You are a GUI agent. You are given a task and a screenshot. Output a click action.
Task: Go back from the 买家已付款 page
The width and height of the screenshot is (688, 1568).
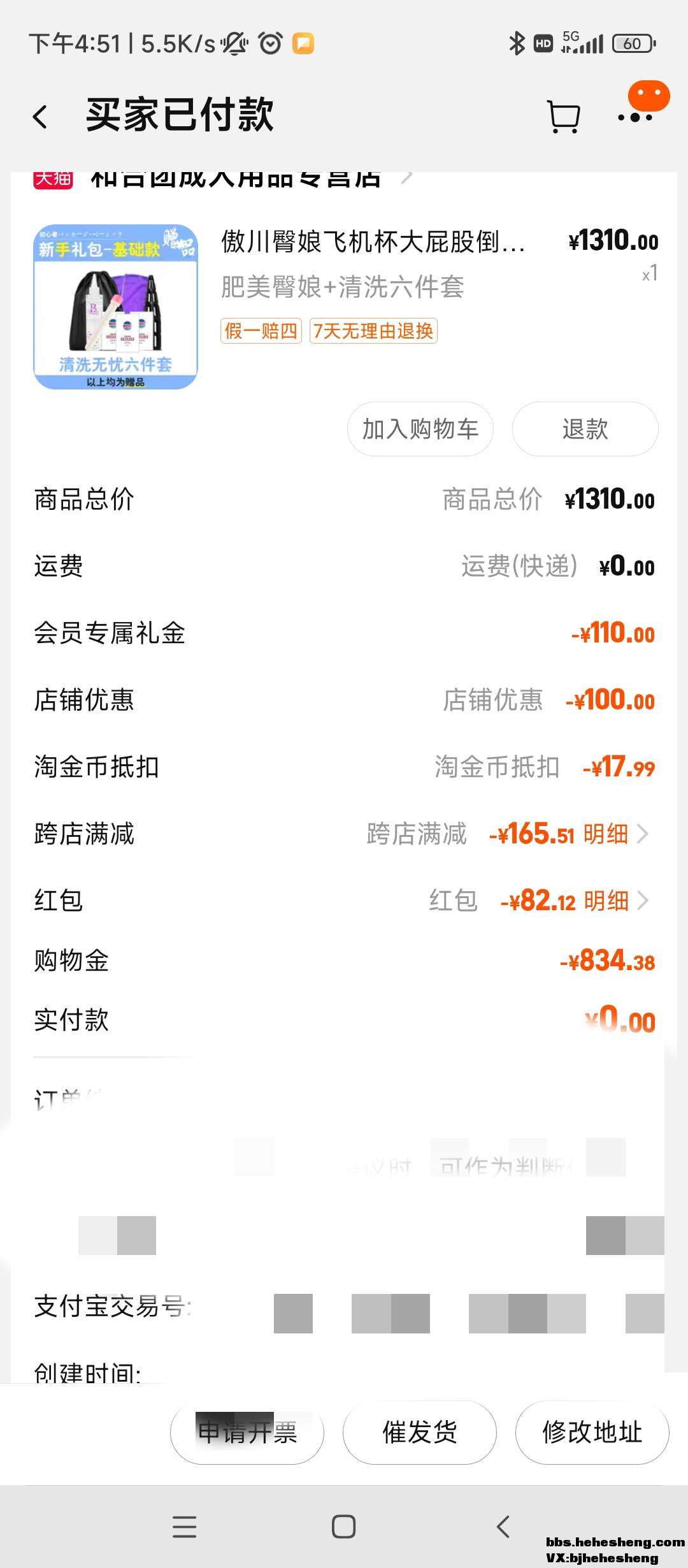coord(41,117)
